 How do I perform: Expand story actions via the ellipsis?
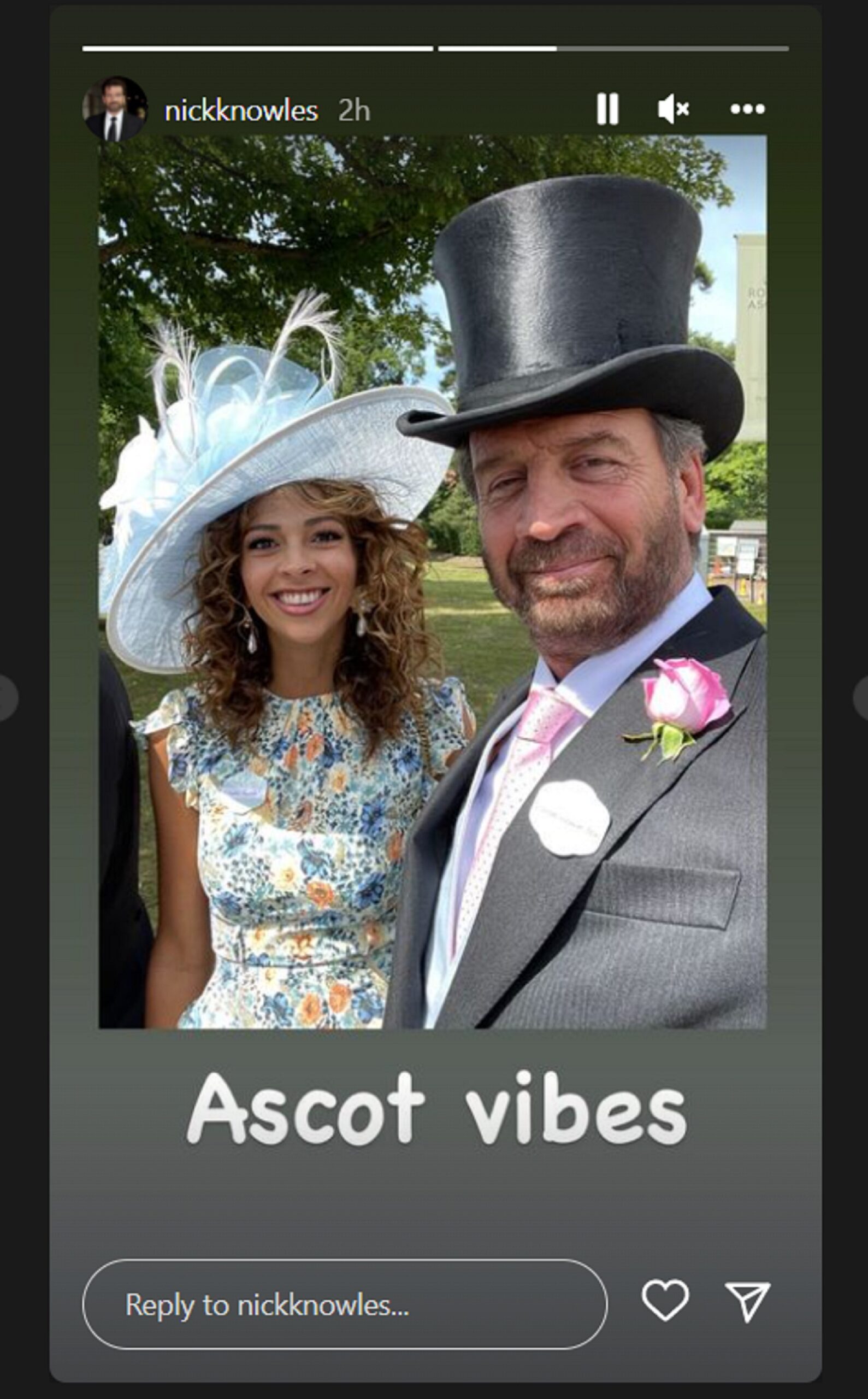coord(749,109)
